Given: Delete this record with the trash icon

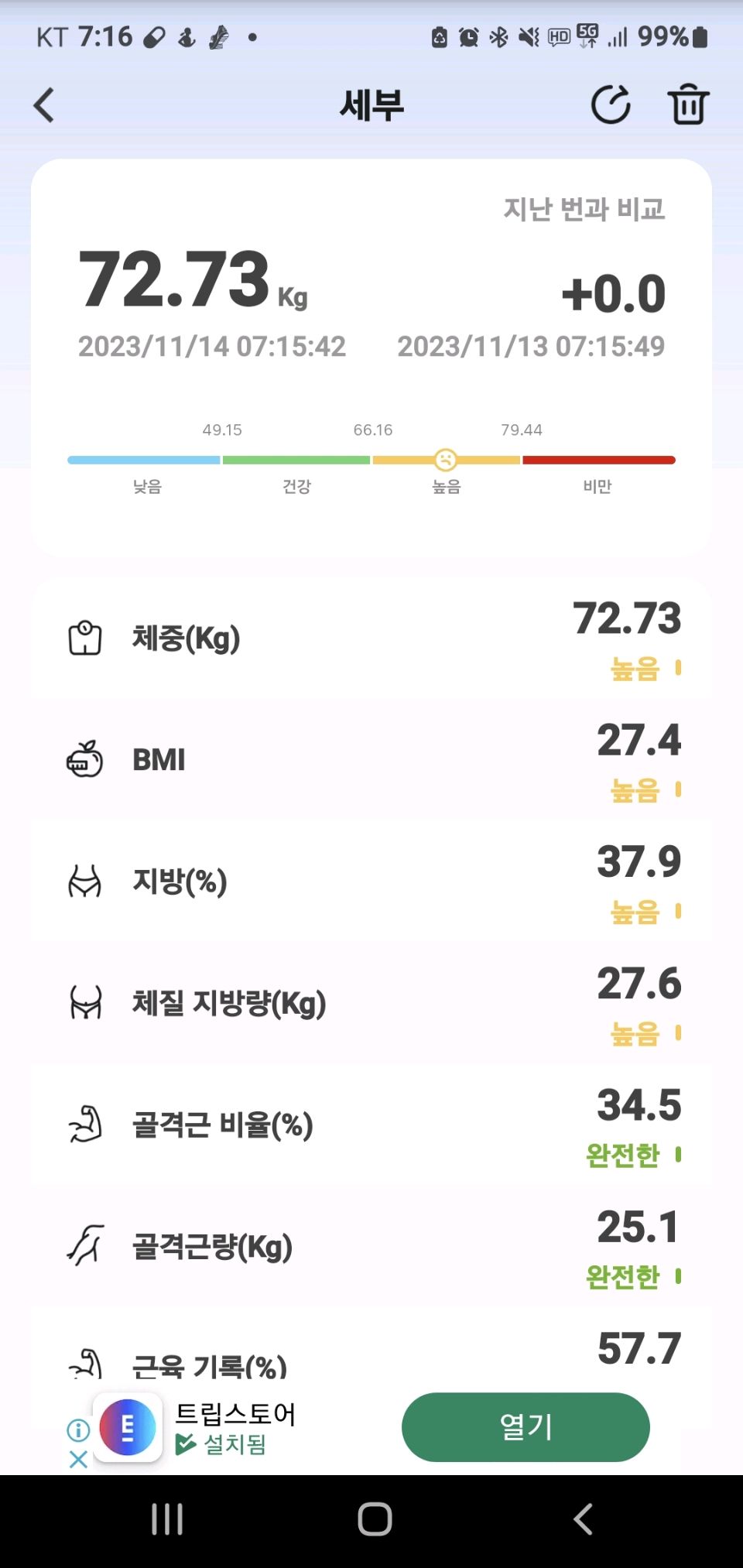Looking at the screenshot, I should [x=688, y=104].
